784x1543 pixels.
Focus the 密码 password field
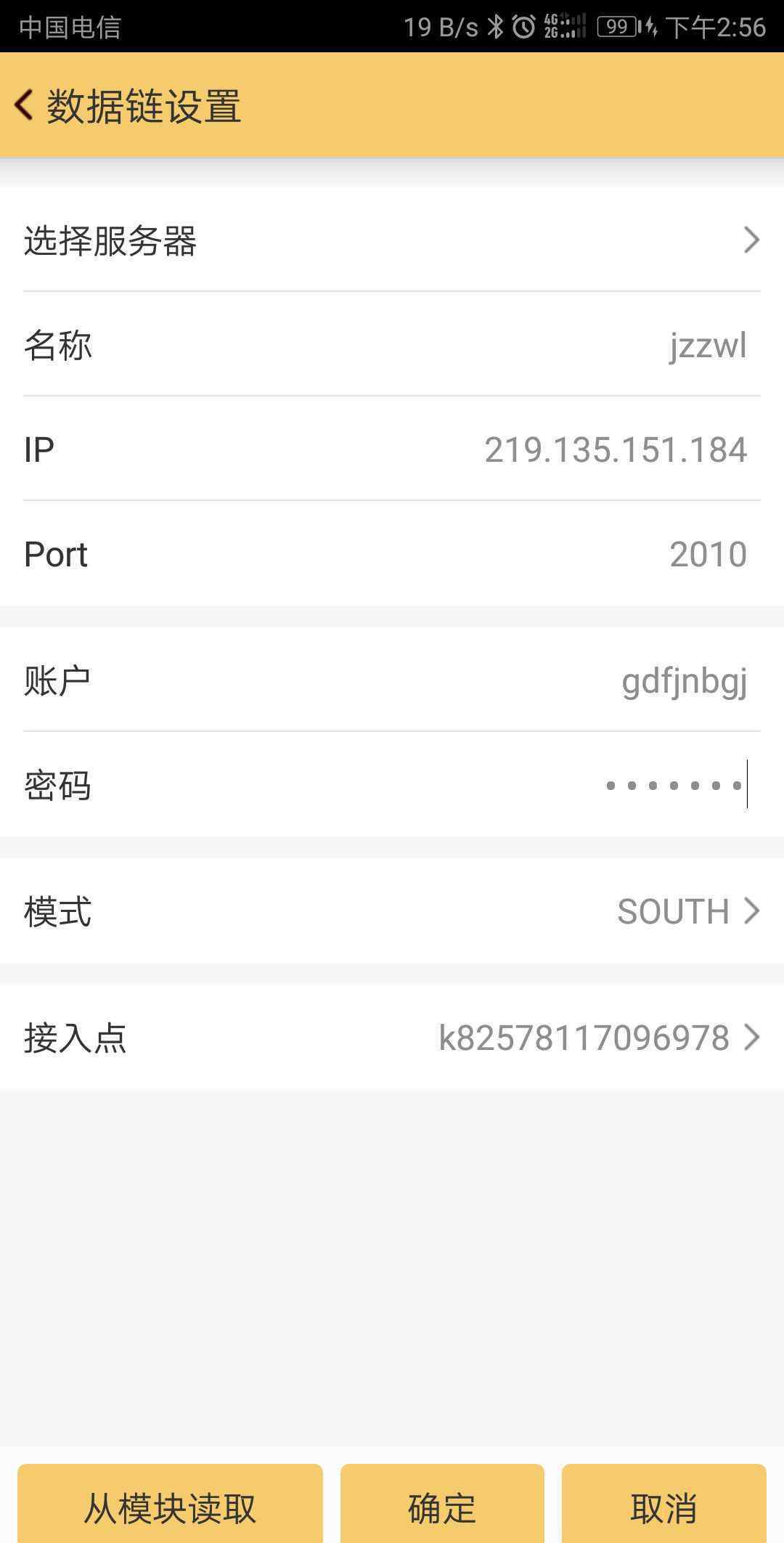(392, 785)
